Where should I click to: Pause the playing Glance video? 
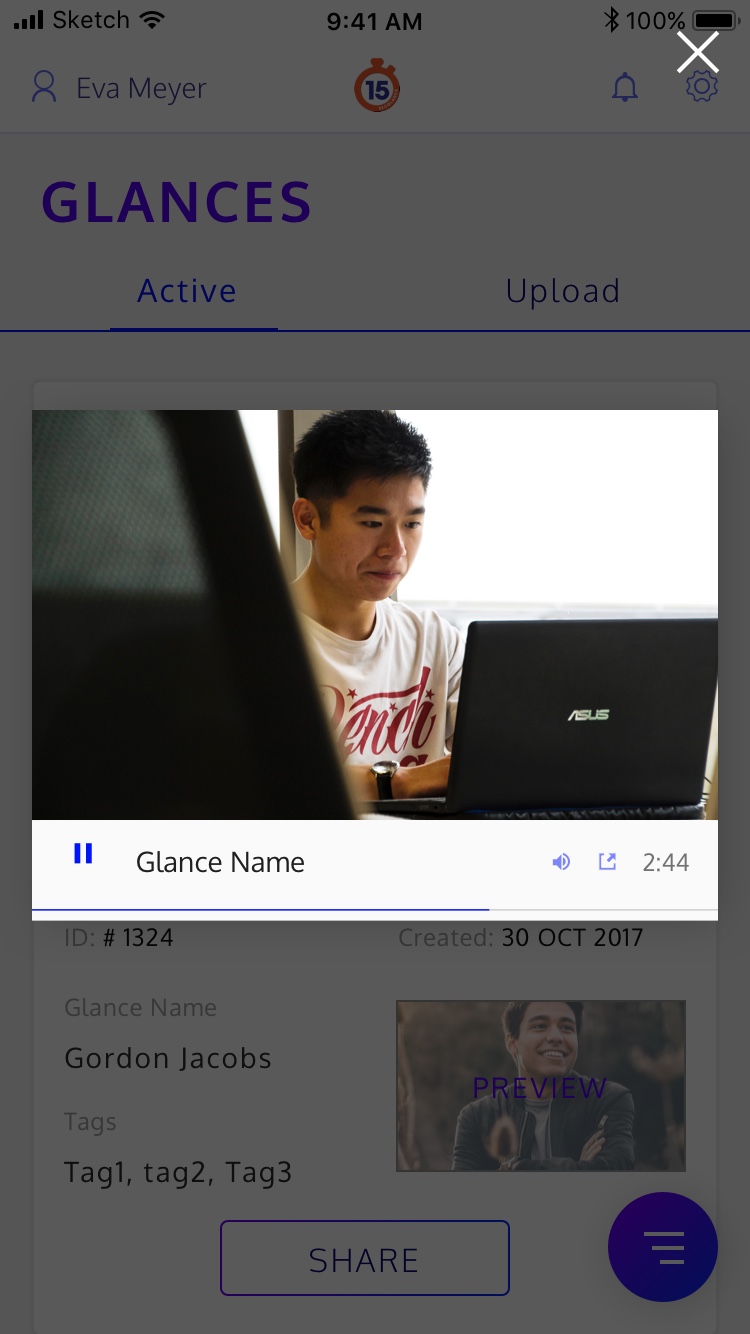pyautogui.click(x=83, y=853)
